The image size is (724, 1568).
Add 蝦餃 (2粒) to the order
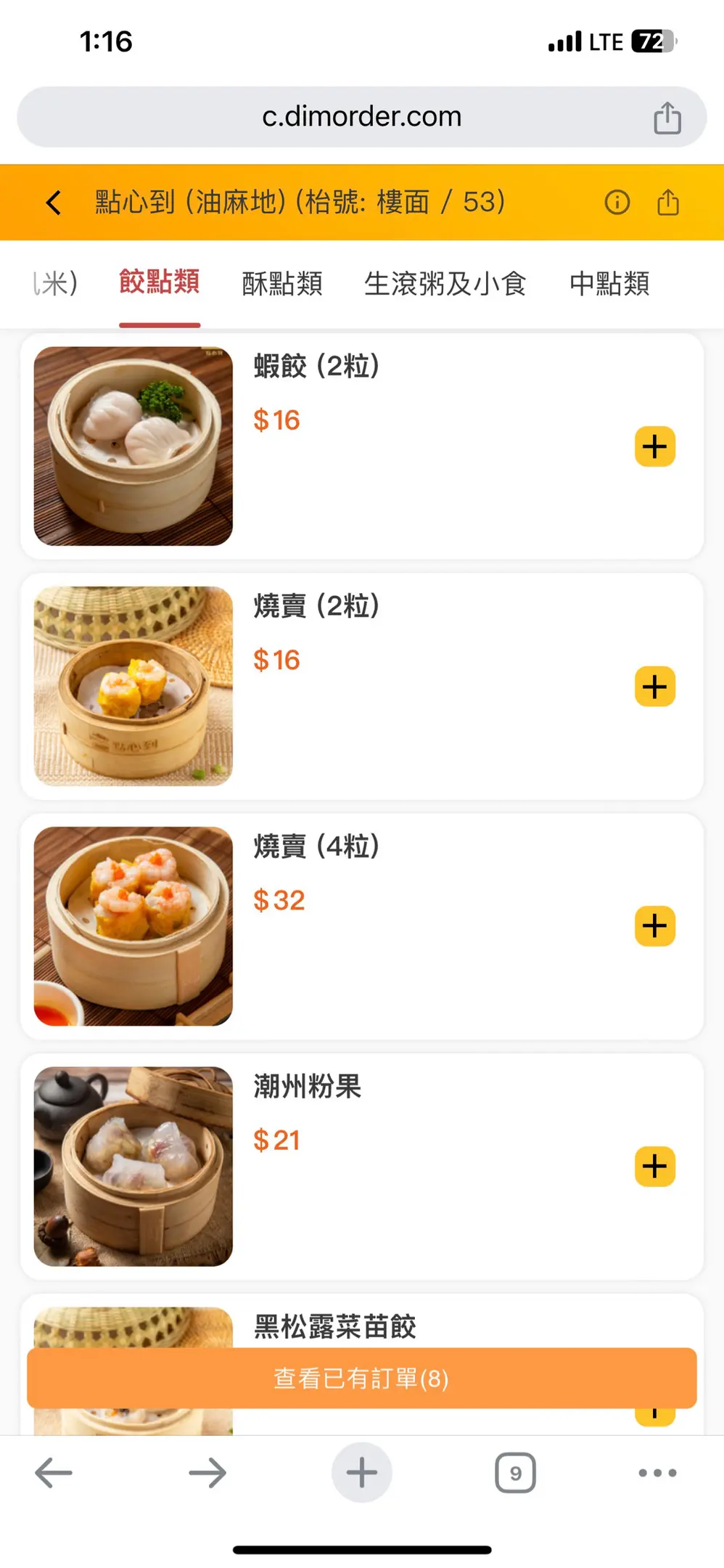655,446
